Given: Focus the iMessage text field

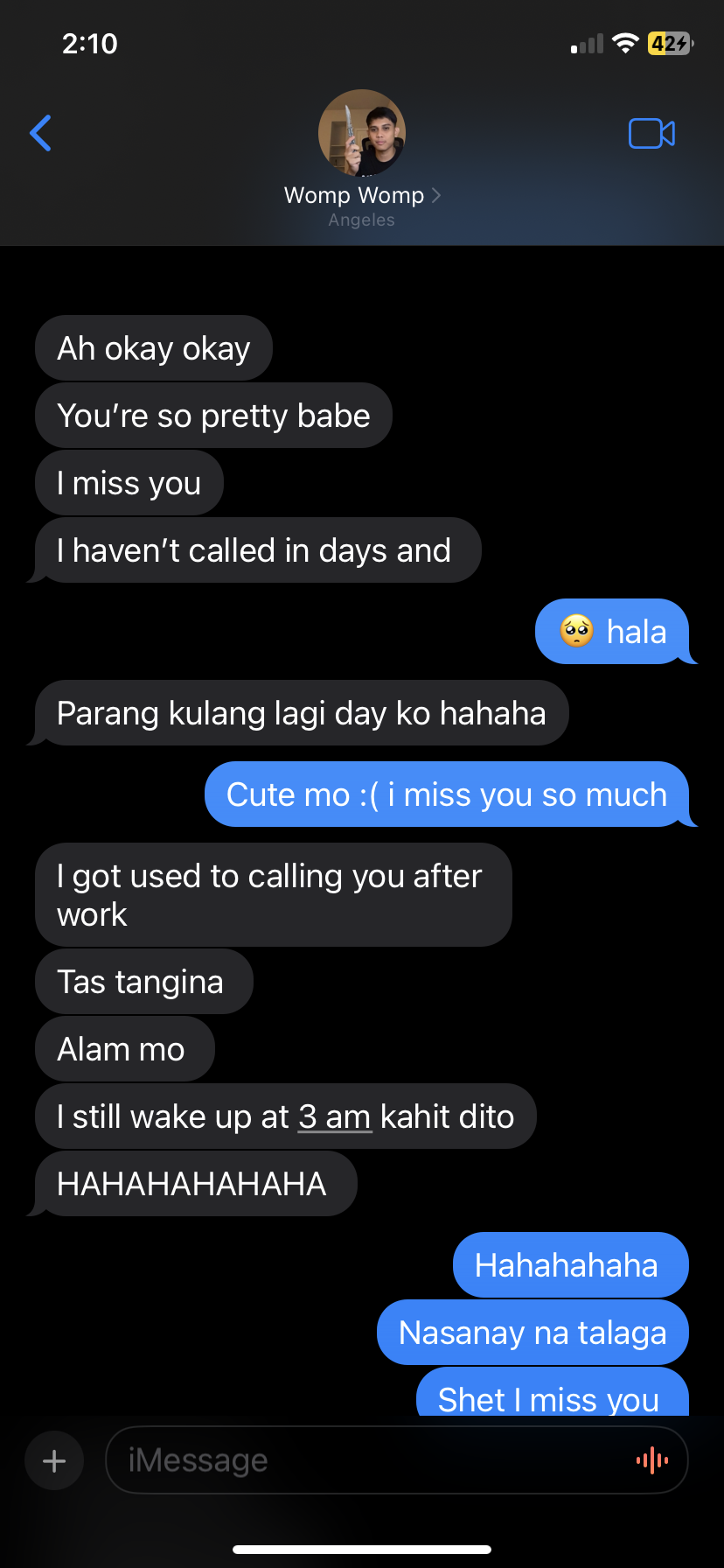Looking at the screenshot, I should point(367,1460).
